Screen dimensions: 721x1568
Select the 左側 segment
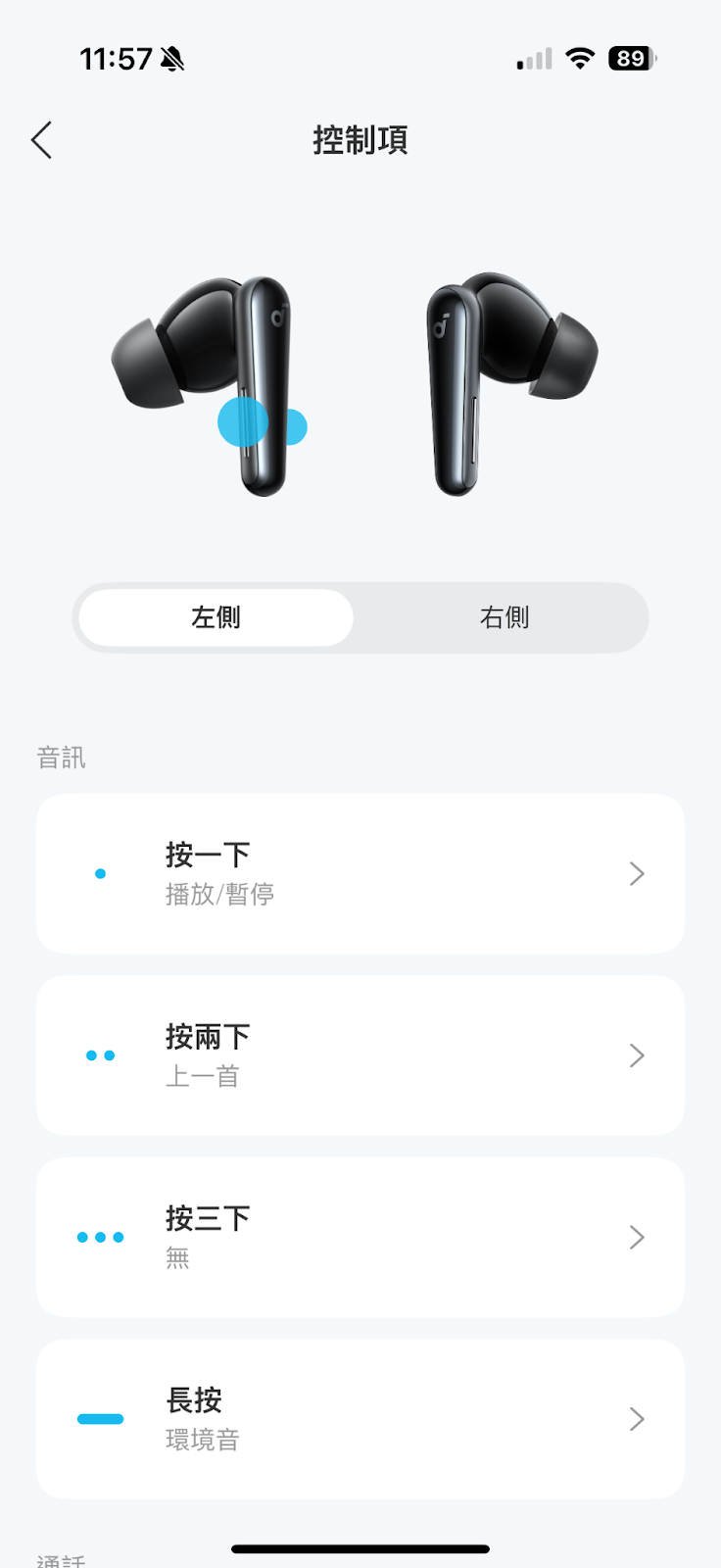click(x=216, y=617)
